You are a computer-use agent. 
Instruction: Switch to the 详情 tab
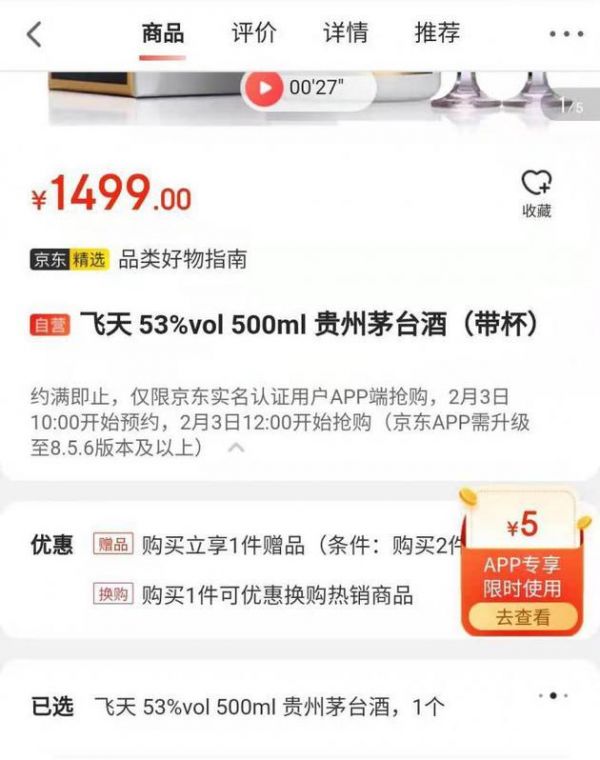pos(345,33)
